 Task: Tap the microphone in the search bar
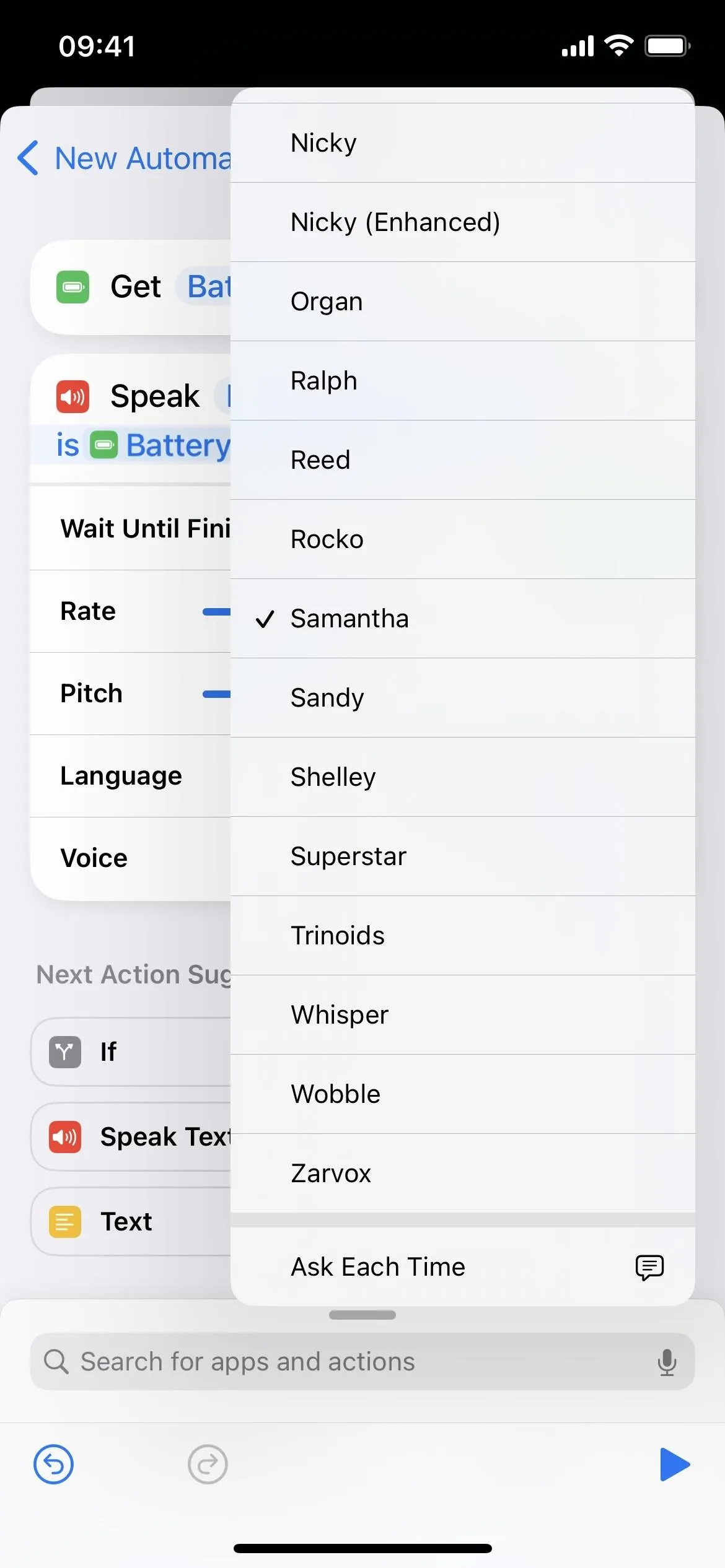coord(667,1362)
